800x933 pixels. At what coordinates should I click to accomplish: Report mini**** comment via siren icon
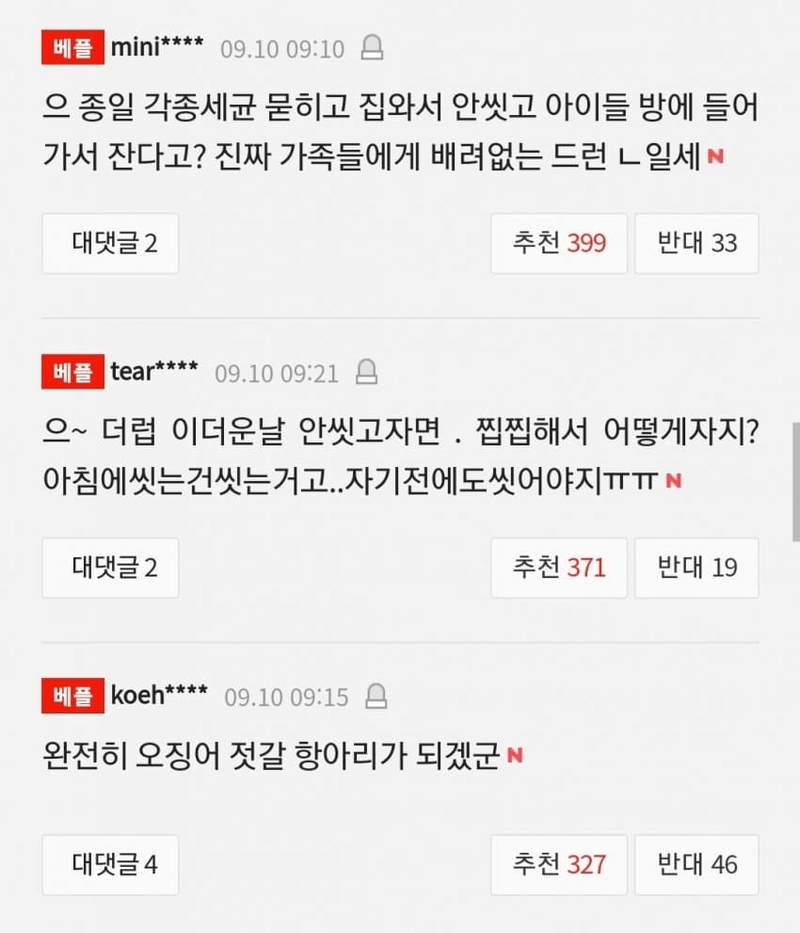[372, 48]
